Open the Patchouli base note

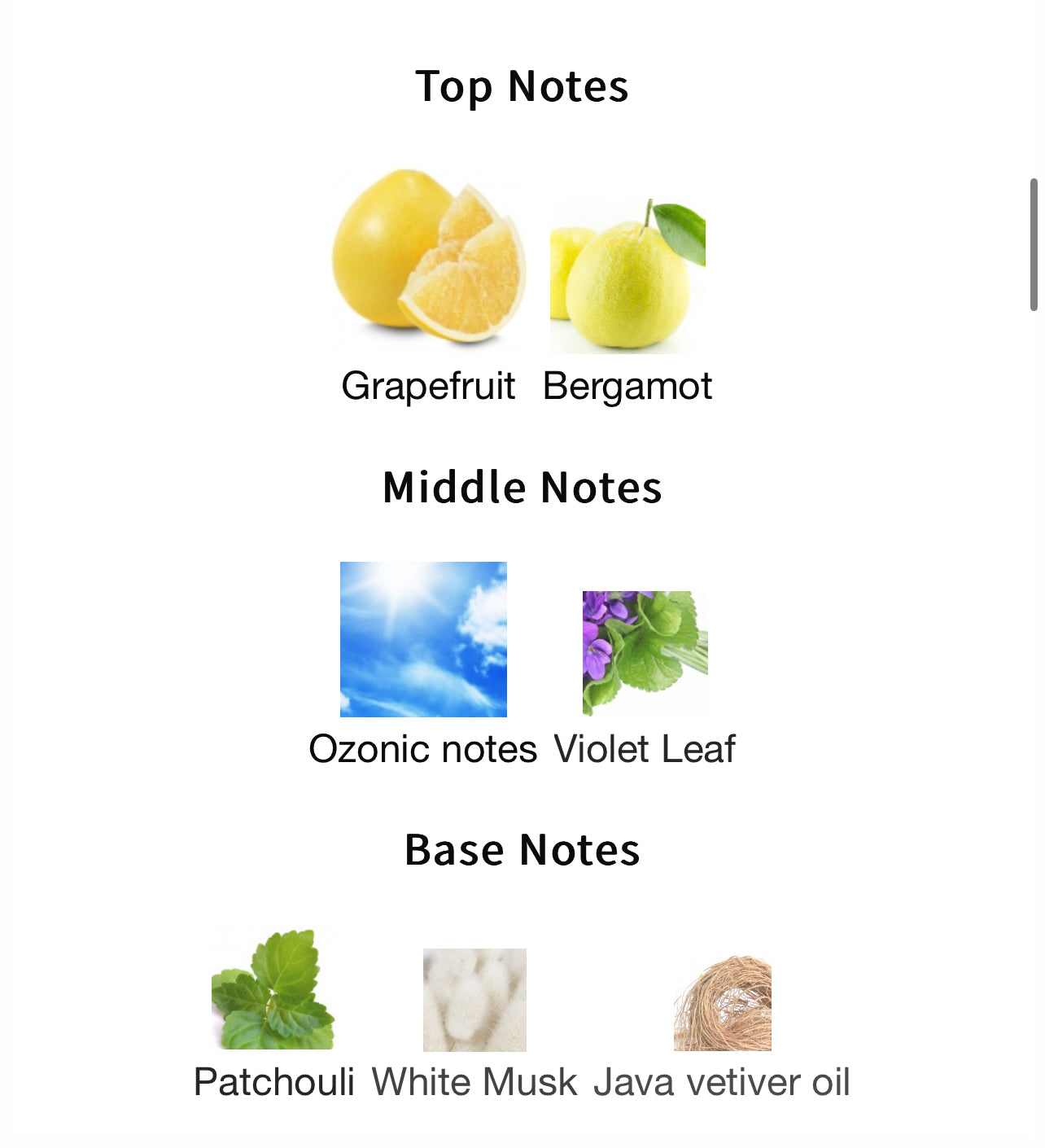273,989
